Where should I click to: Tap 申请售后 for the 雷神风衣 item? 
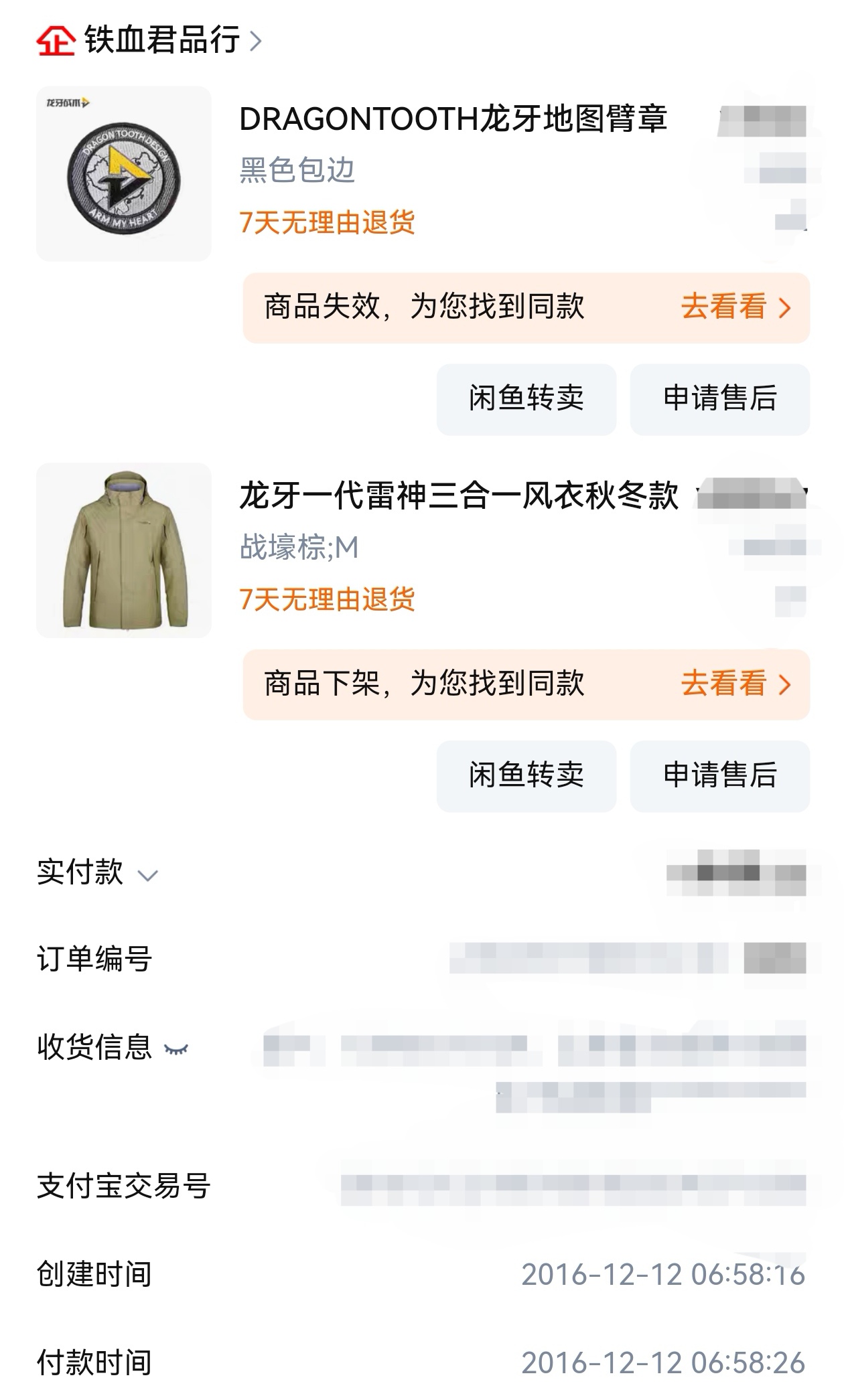(x=719, y=775)
